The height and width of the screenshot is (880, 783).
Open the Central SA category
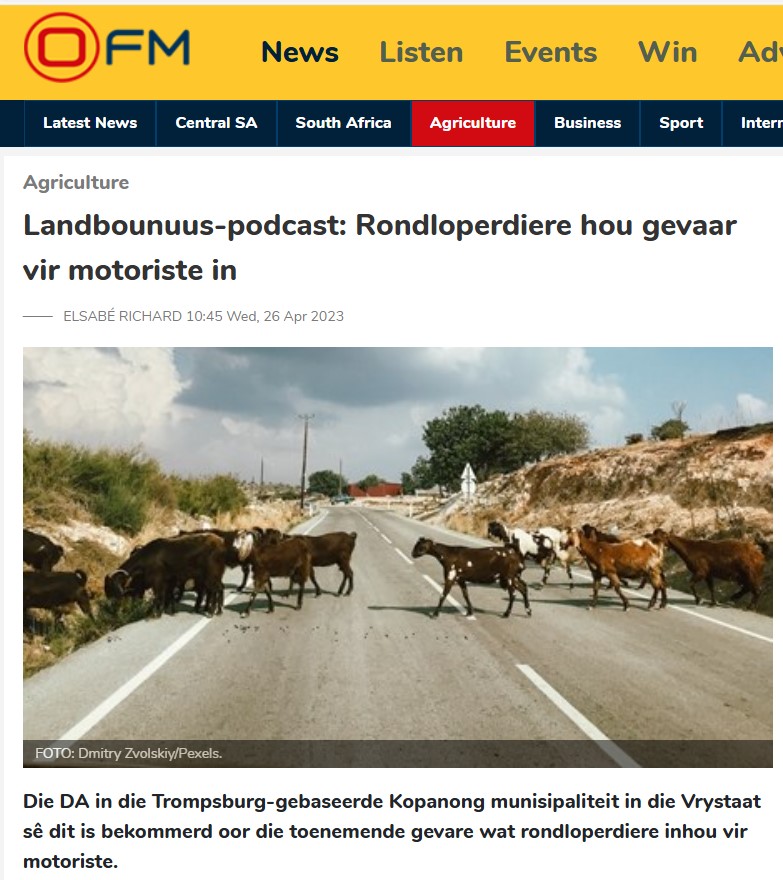pos(216,123)
